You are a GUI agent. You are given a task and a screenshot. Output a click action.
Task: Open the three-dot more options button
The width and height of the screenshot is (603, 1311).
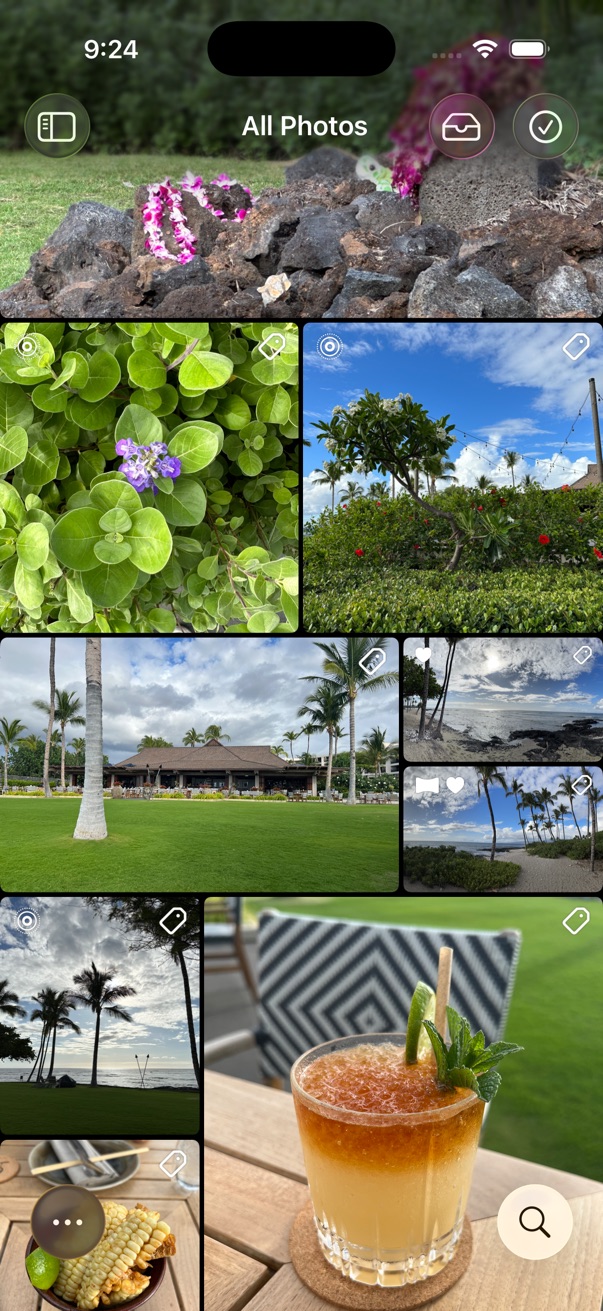tap(68, 1222)
